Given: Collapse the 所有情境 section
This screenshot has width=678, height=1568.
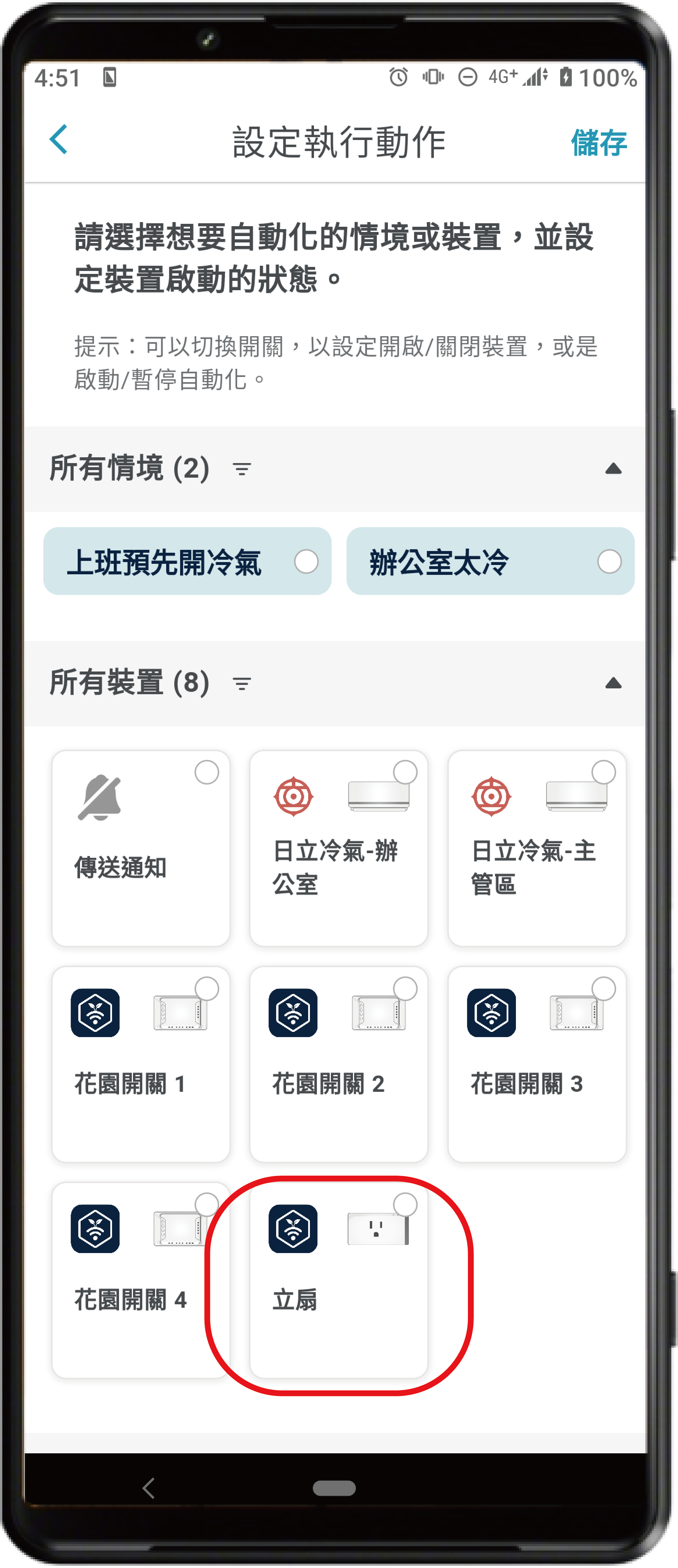Looking at the screenshot, I should [x=613, y=469].
